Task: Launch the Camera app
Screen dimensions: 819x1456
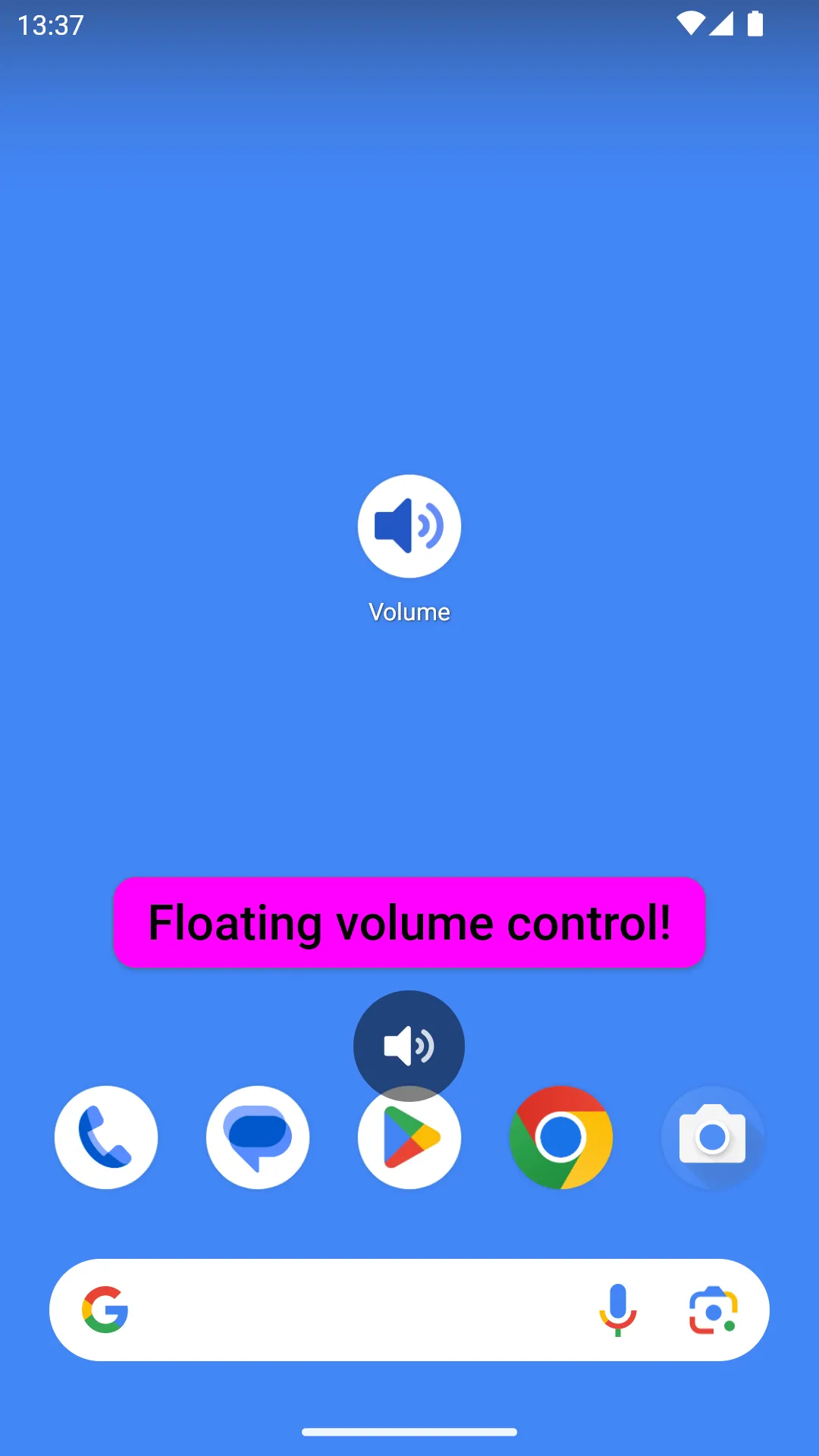Action: [x=713, y=1136]
